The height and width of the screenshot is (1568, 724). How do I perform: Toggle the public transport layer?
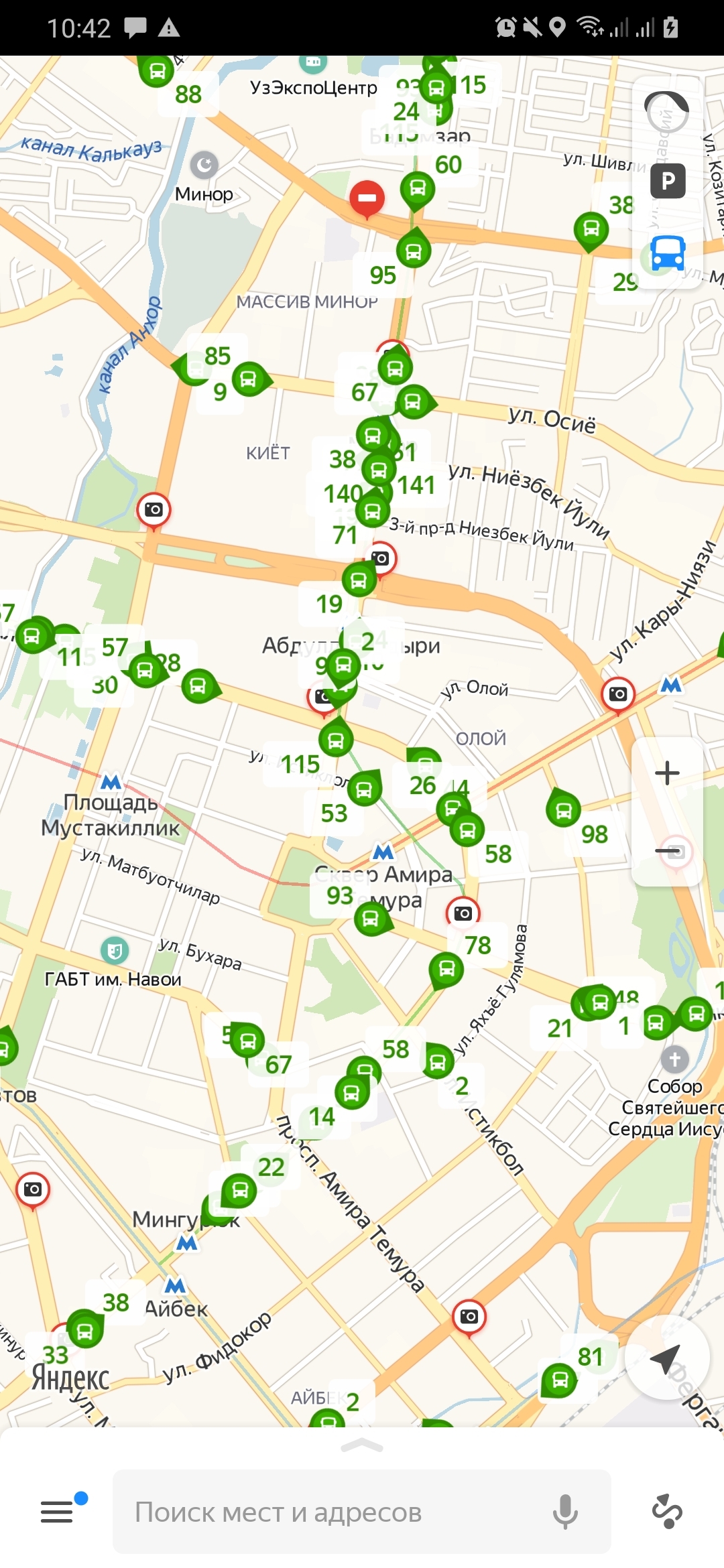point(668,253)
